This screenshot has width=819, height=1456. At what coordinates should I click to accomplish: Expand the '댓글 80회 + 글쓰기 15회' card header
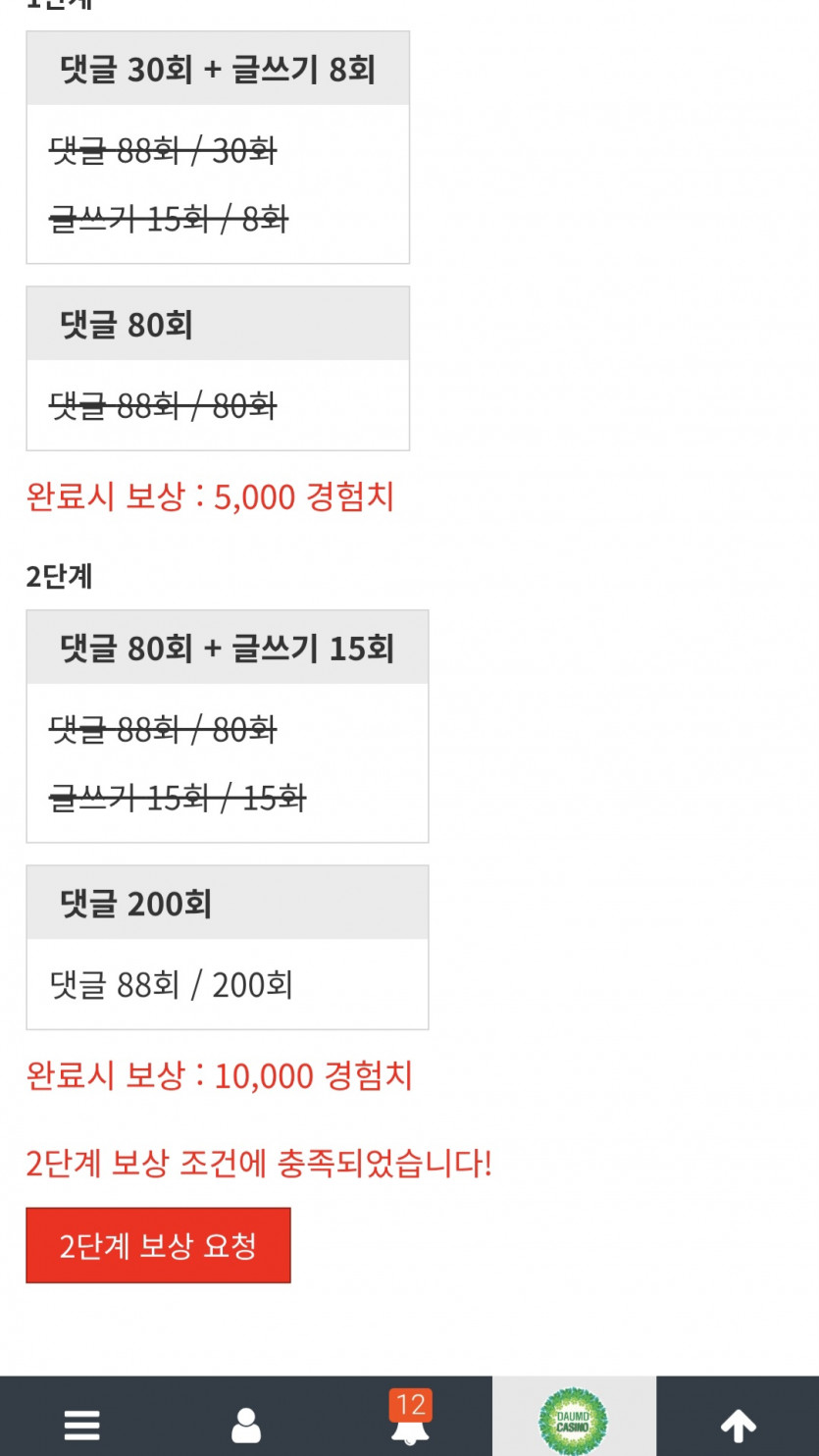228,645
